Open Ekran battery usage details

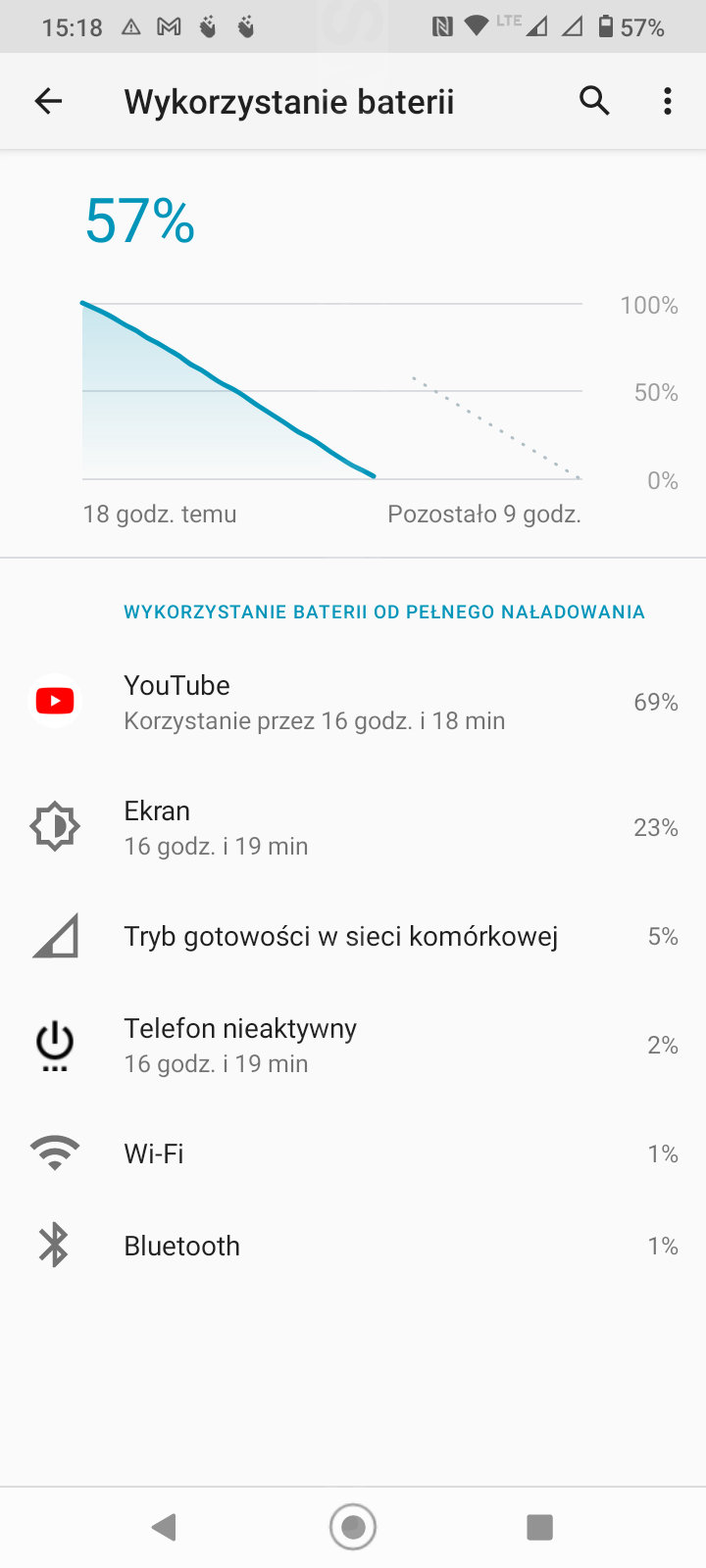[x=353, y=827]
